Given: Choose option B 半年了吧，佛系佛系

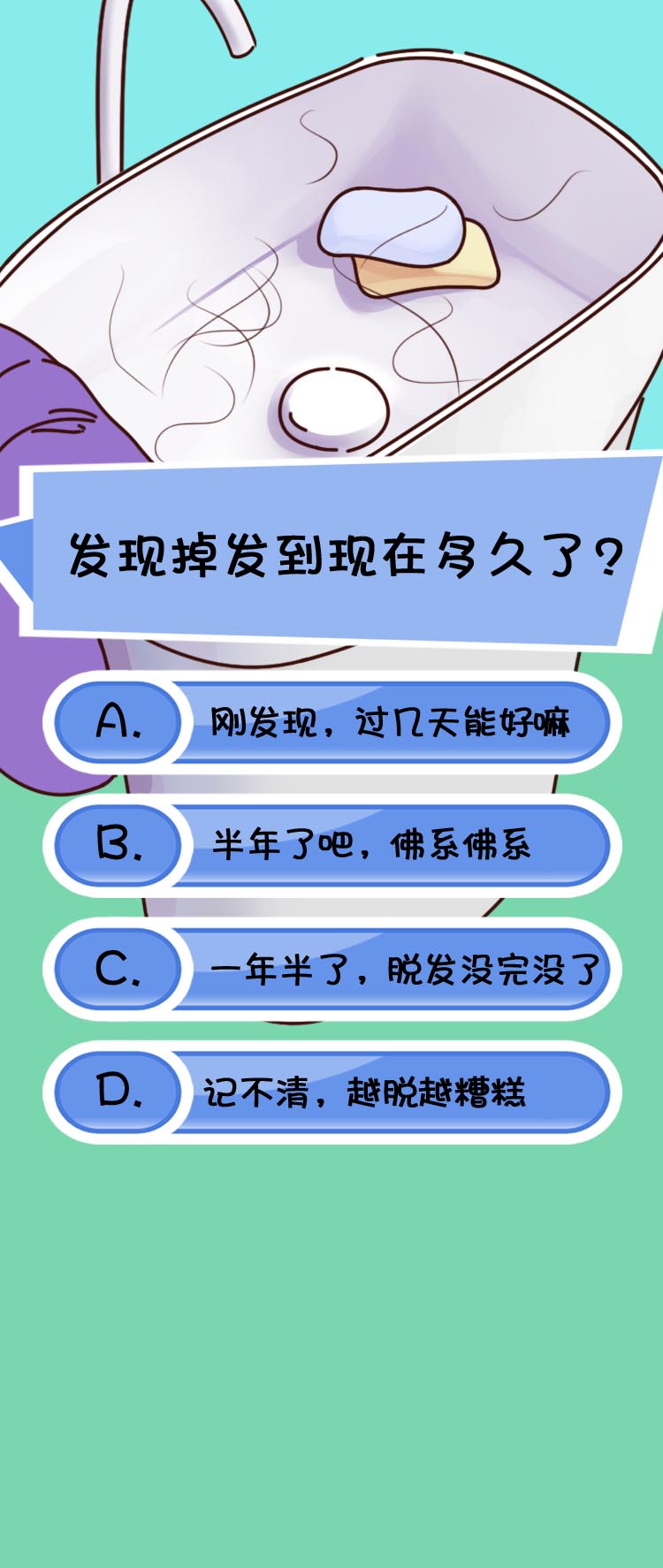Looking at the screenshot, I should [x=332, y=846].
